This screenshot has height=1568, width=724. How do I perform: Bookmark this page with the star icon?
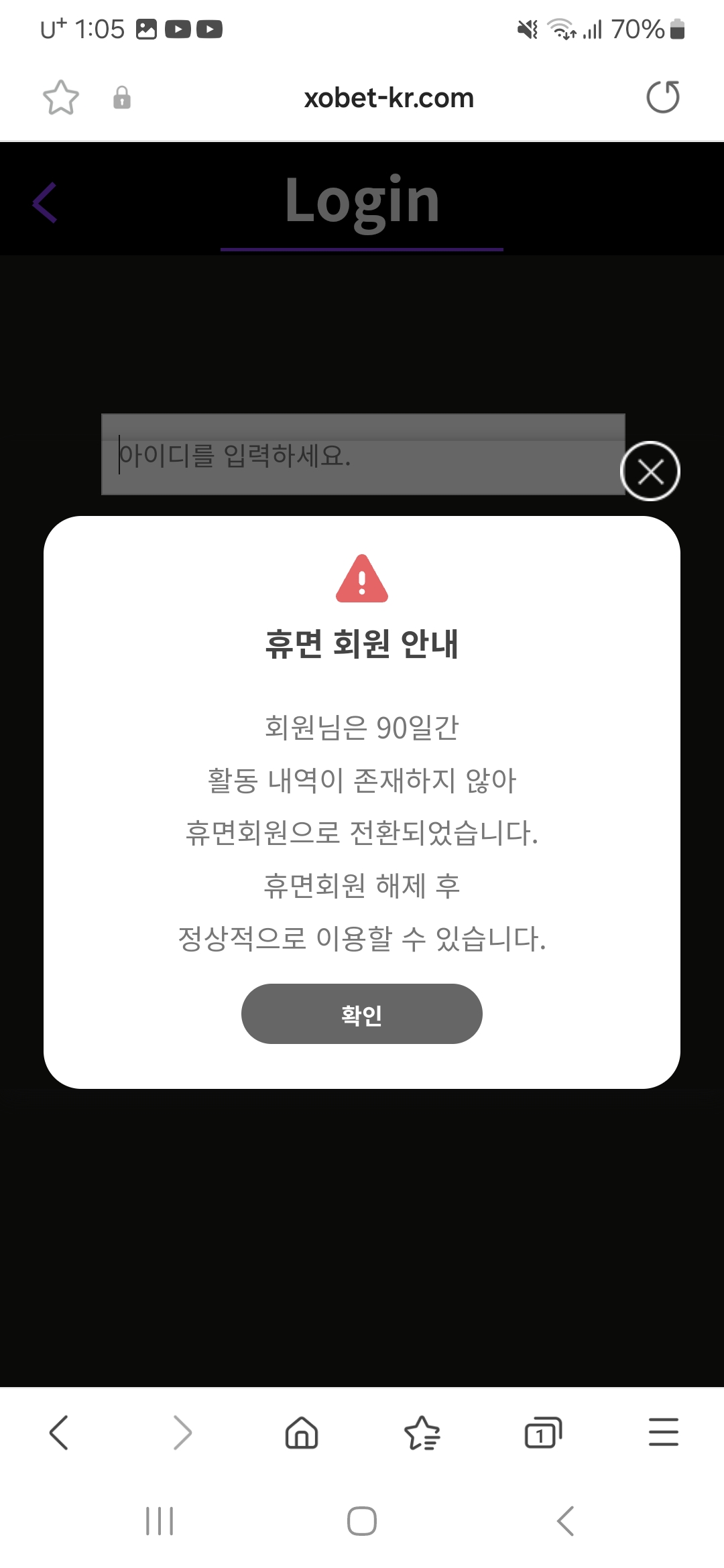pyautogui.click(x=61, y=98)
